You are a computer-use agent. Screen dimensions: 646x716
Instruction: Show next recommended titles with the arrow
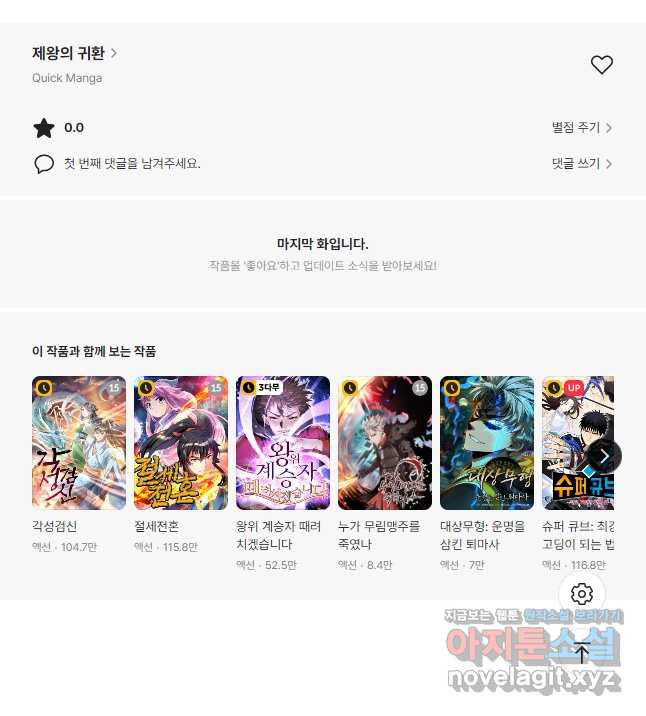[x=603, y=456]
